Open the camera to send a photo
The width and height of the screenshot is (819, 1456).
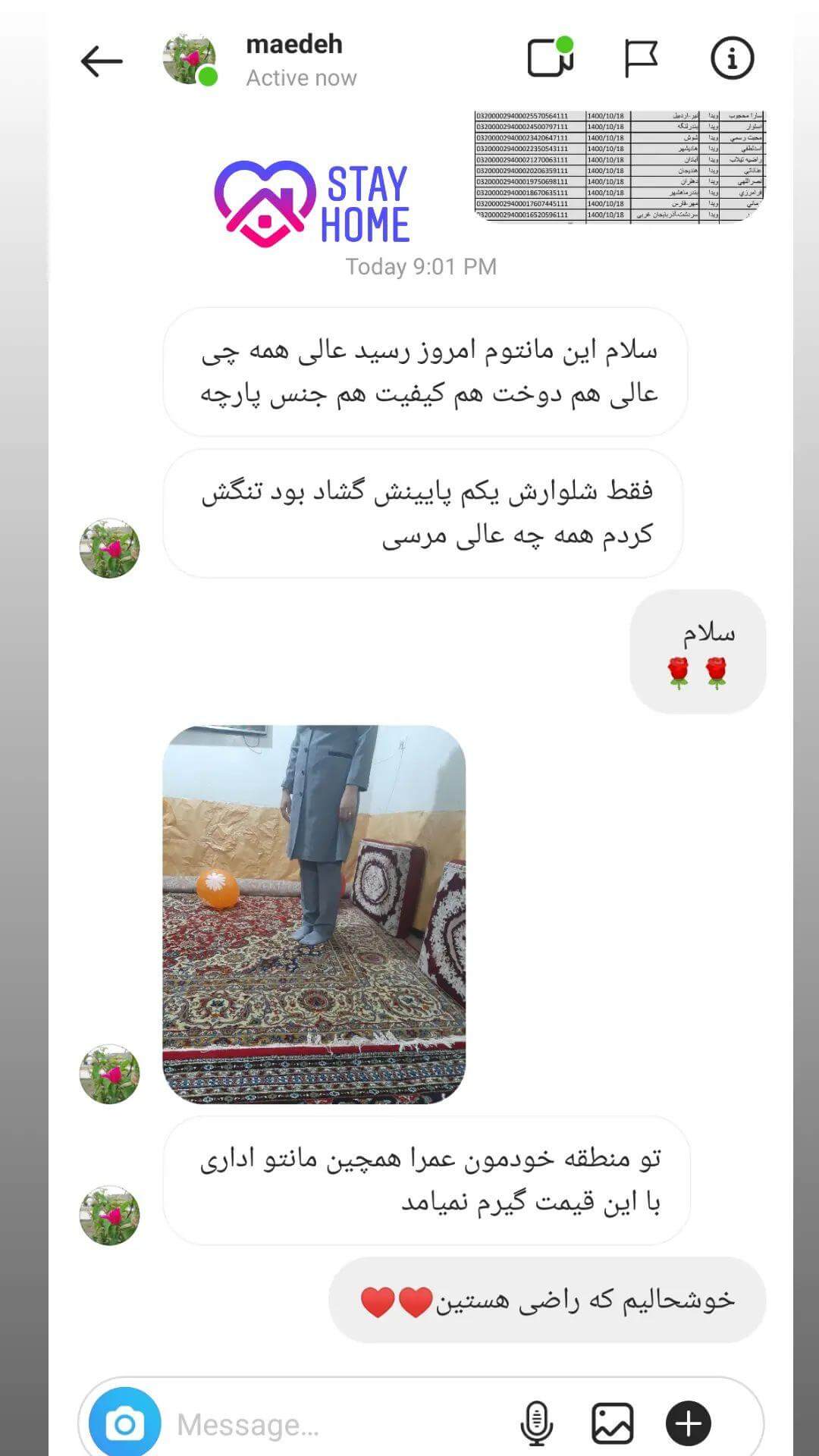tap(125, 1423)
